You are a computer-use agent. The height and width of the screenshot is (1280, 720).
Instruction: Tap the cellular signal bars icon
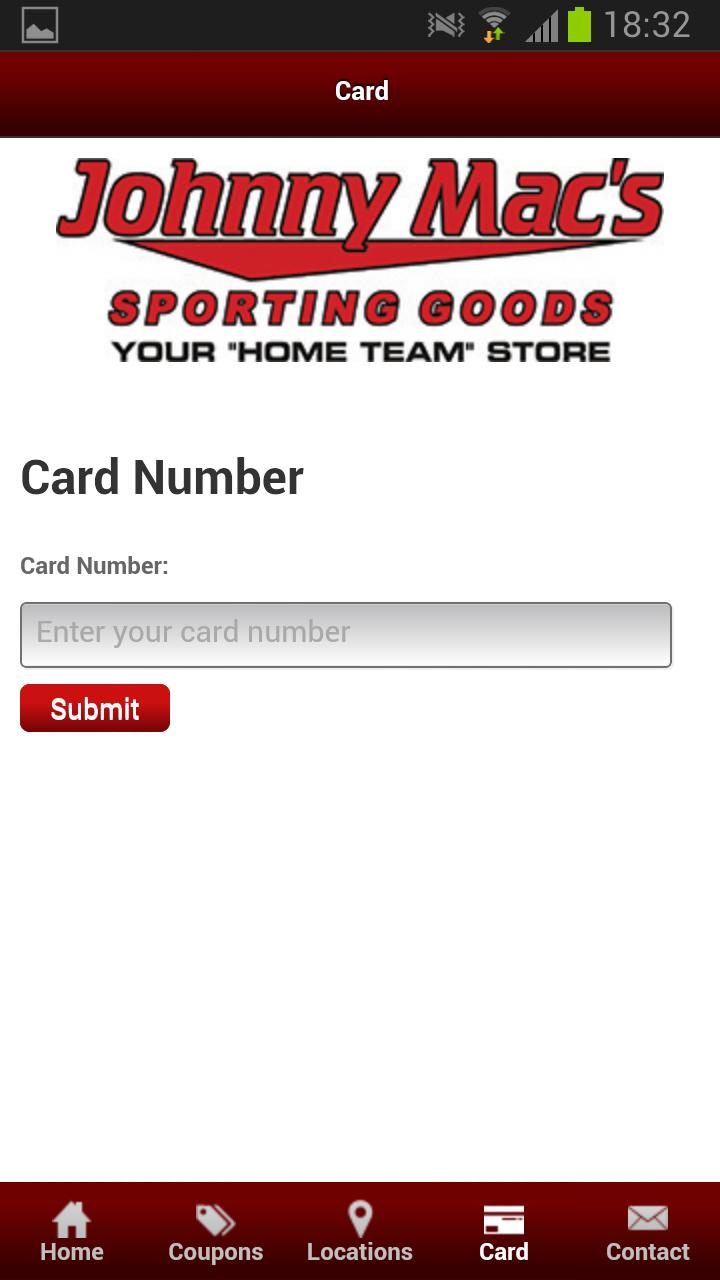541,24
